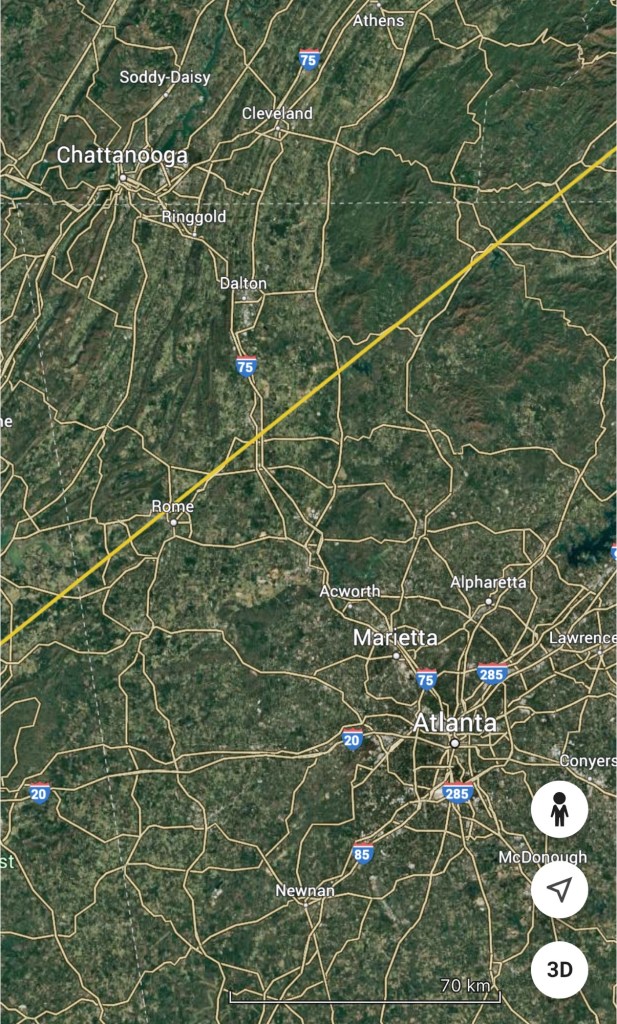Open Street View with the pegman button
The image size is (617, 1024).
[x=559, y=809]
